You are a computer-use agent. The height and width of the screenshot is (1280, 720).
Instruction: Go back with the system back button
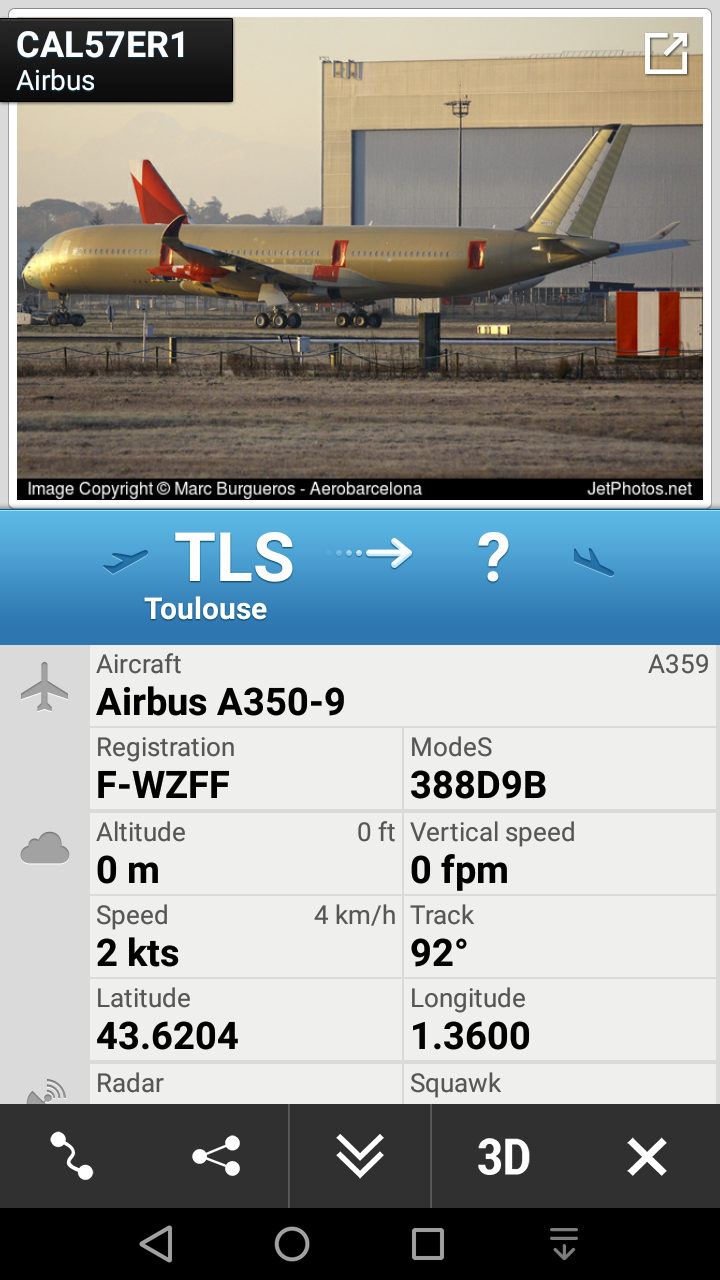tap(156, 1244)
